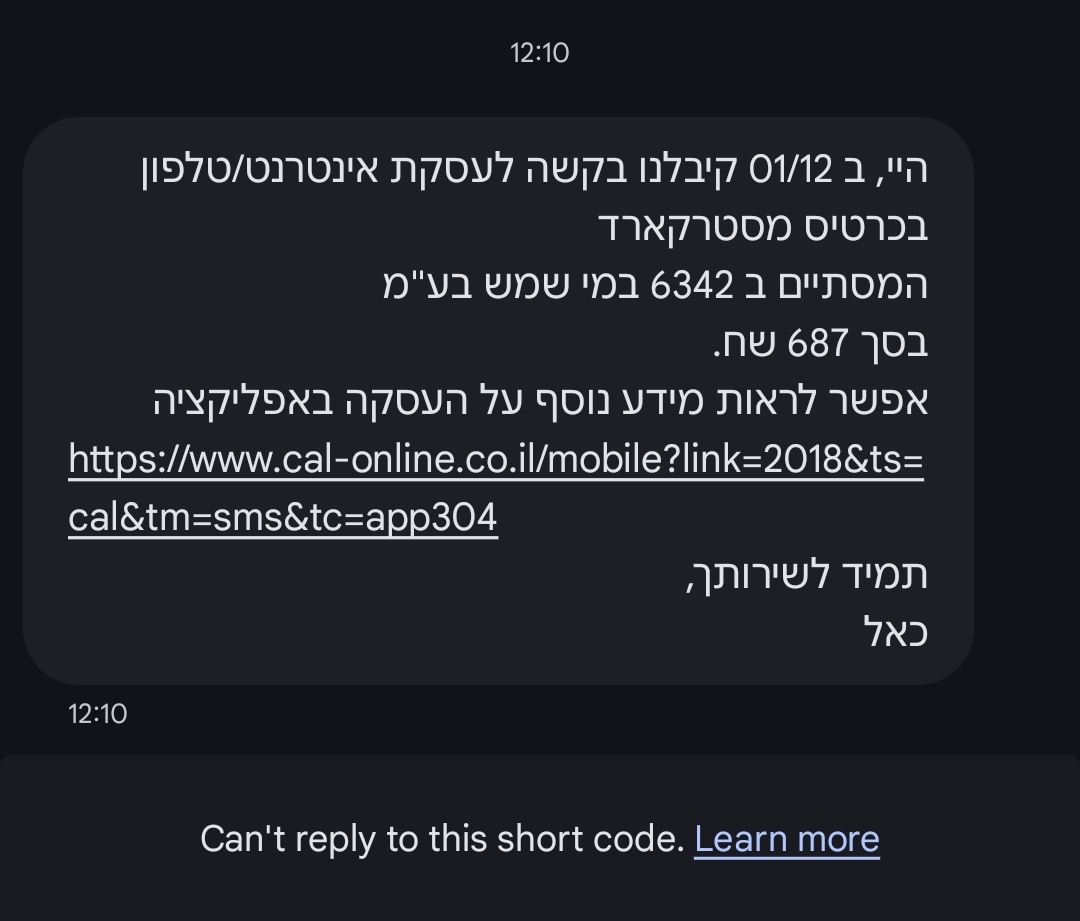Image resolution: width=1080 pixels, height=921 pixels.
Task: Open the cal-online.co.il link in the message
Action: tap(495, 461)
